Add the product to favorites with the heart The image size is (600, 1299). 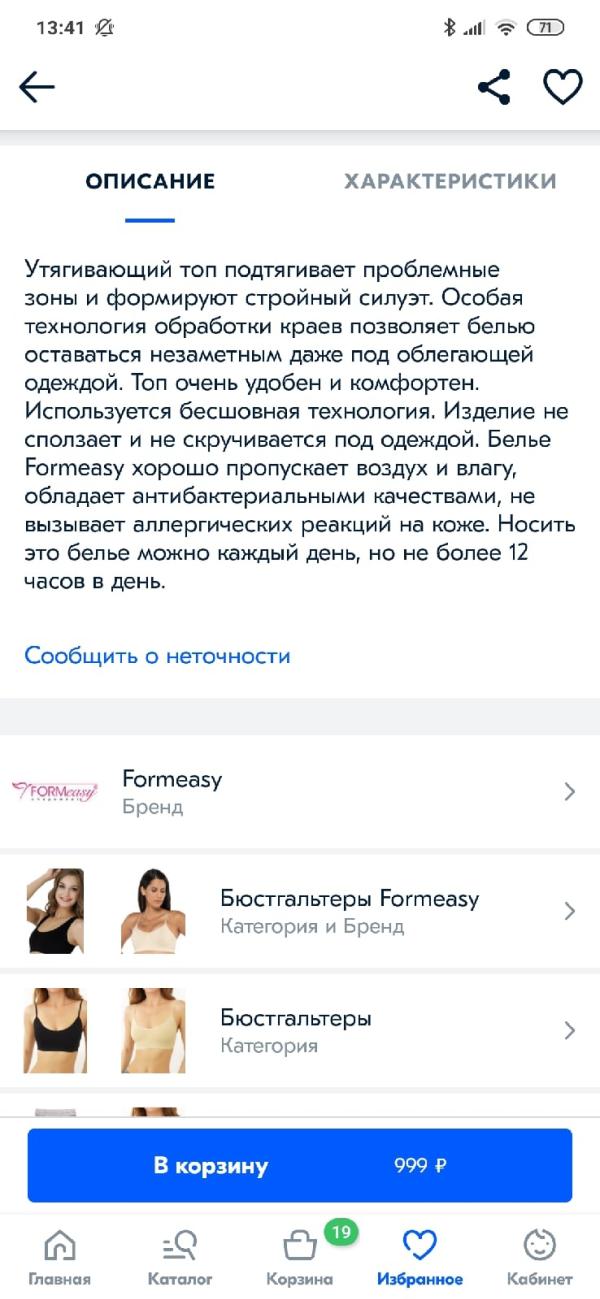coord(562,87)
